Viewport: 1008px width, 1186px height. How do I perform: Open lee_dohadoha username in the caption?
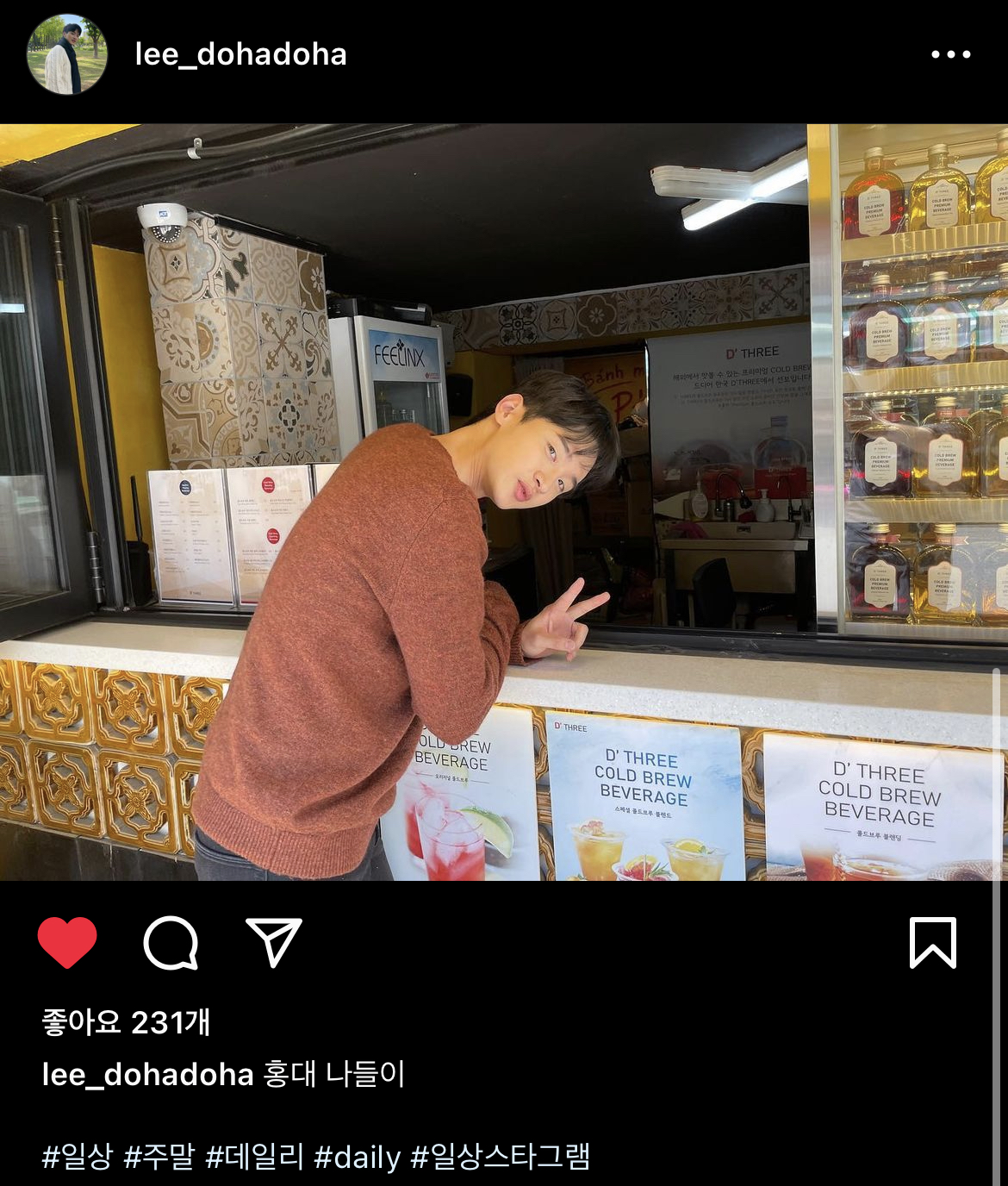[x=147, y=1075]
